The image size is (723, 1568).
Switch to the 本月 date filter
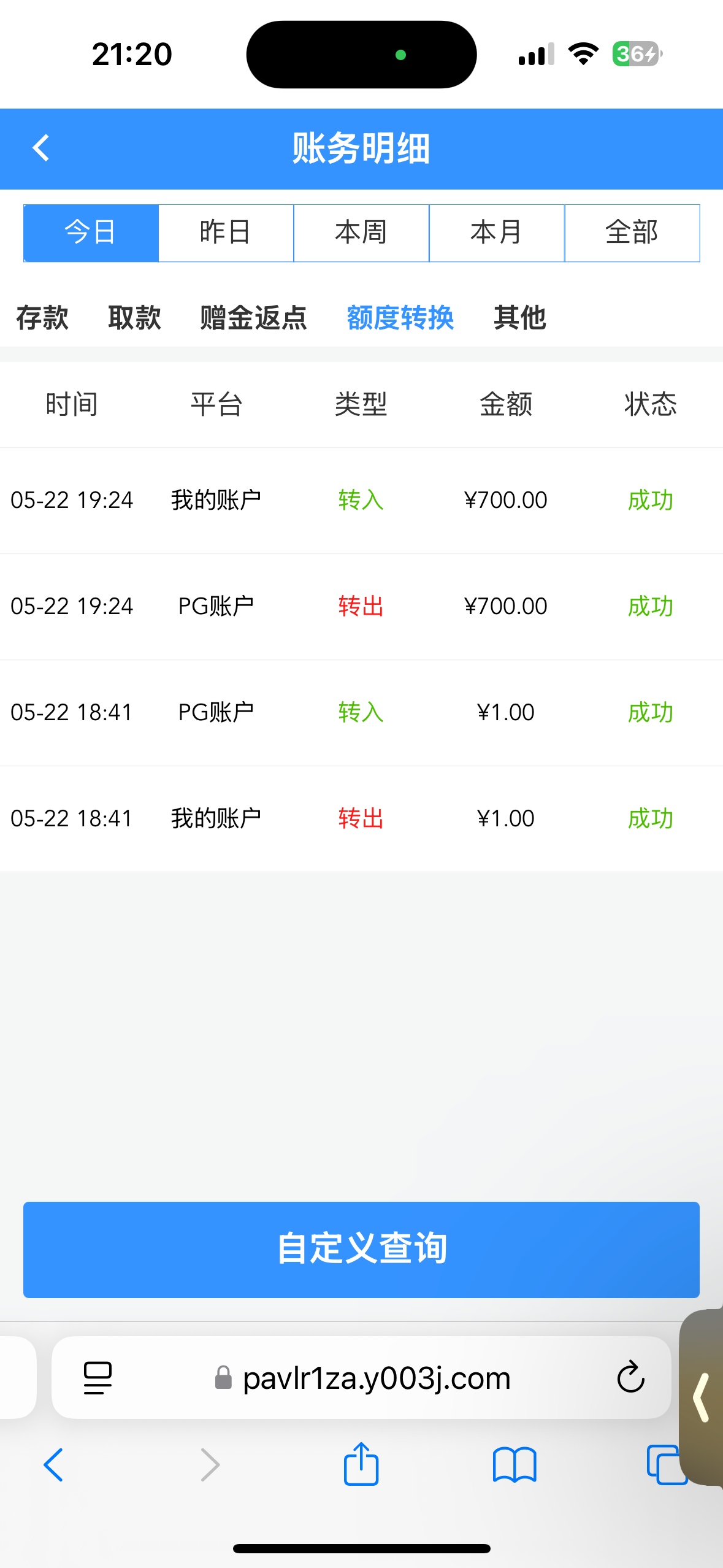496,233
